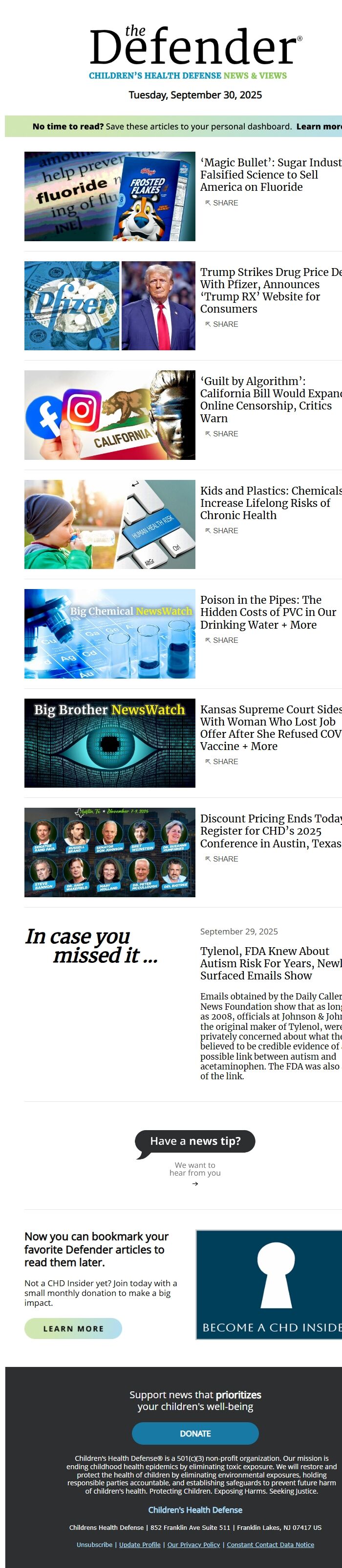Viewport: 342px width, 1568px height.
Task: Select the Unsubscribe link
Action: 94,1544
